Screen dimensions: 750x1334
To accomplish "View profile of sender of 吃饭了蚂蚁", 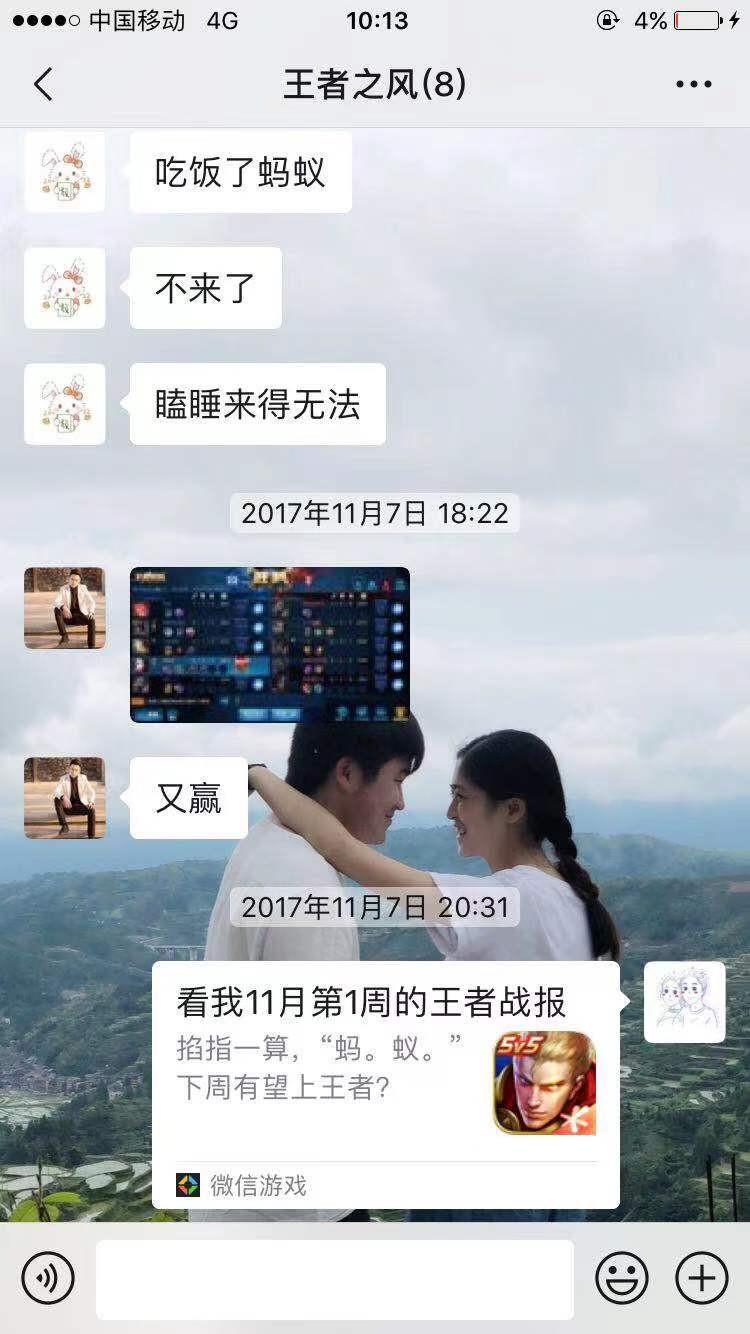I will pyautogui.click(x=65, y=172).
